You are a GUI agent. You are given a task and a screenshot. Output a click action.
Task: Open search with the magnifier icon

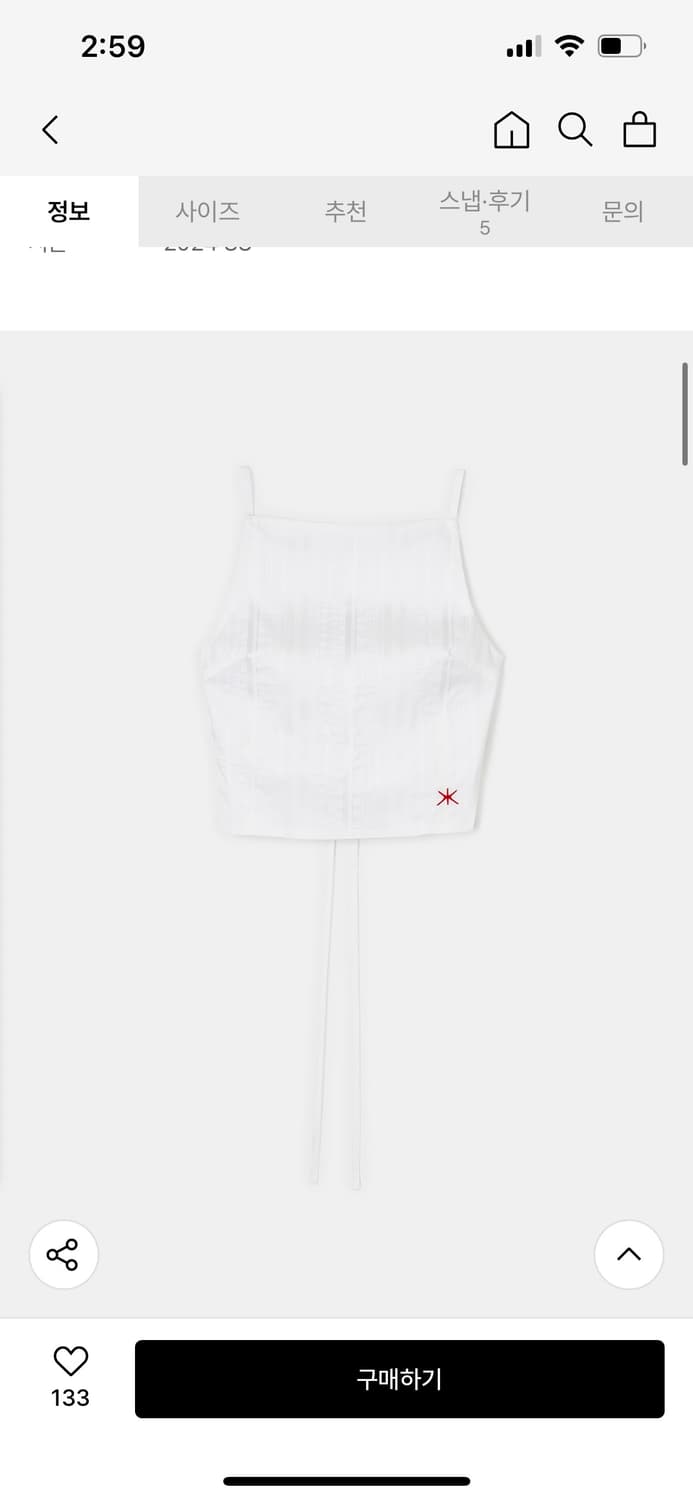[575, 130]
